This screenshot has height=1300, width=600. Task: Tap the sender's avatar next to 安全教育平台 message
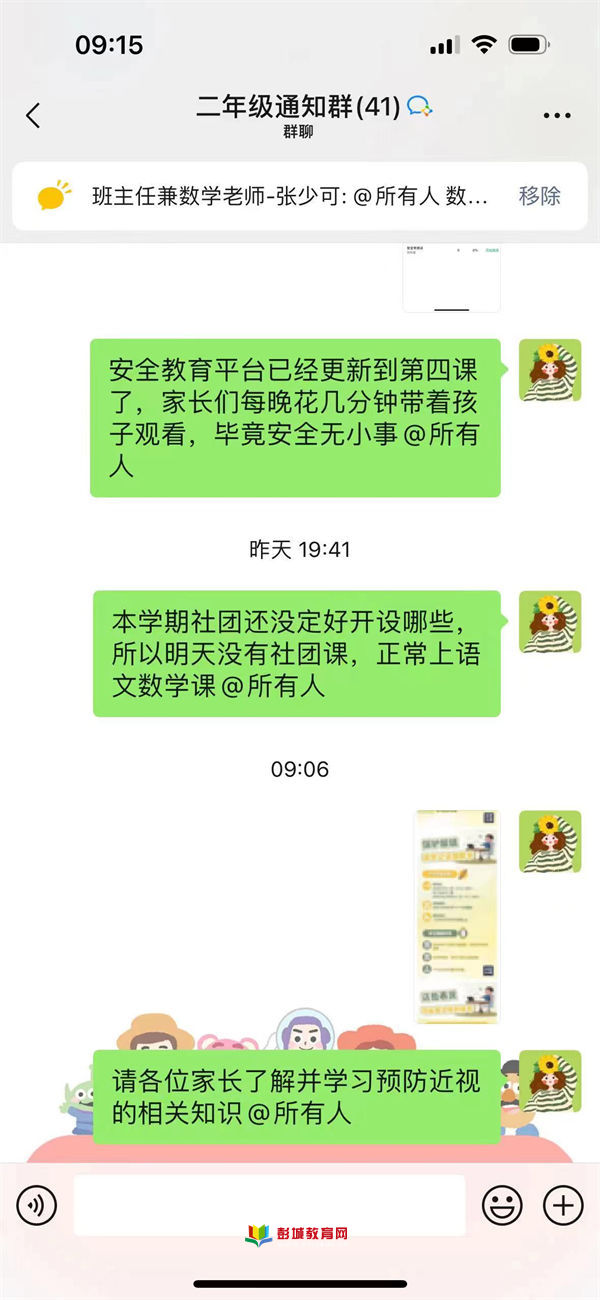549,370
